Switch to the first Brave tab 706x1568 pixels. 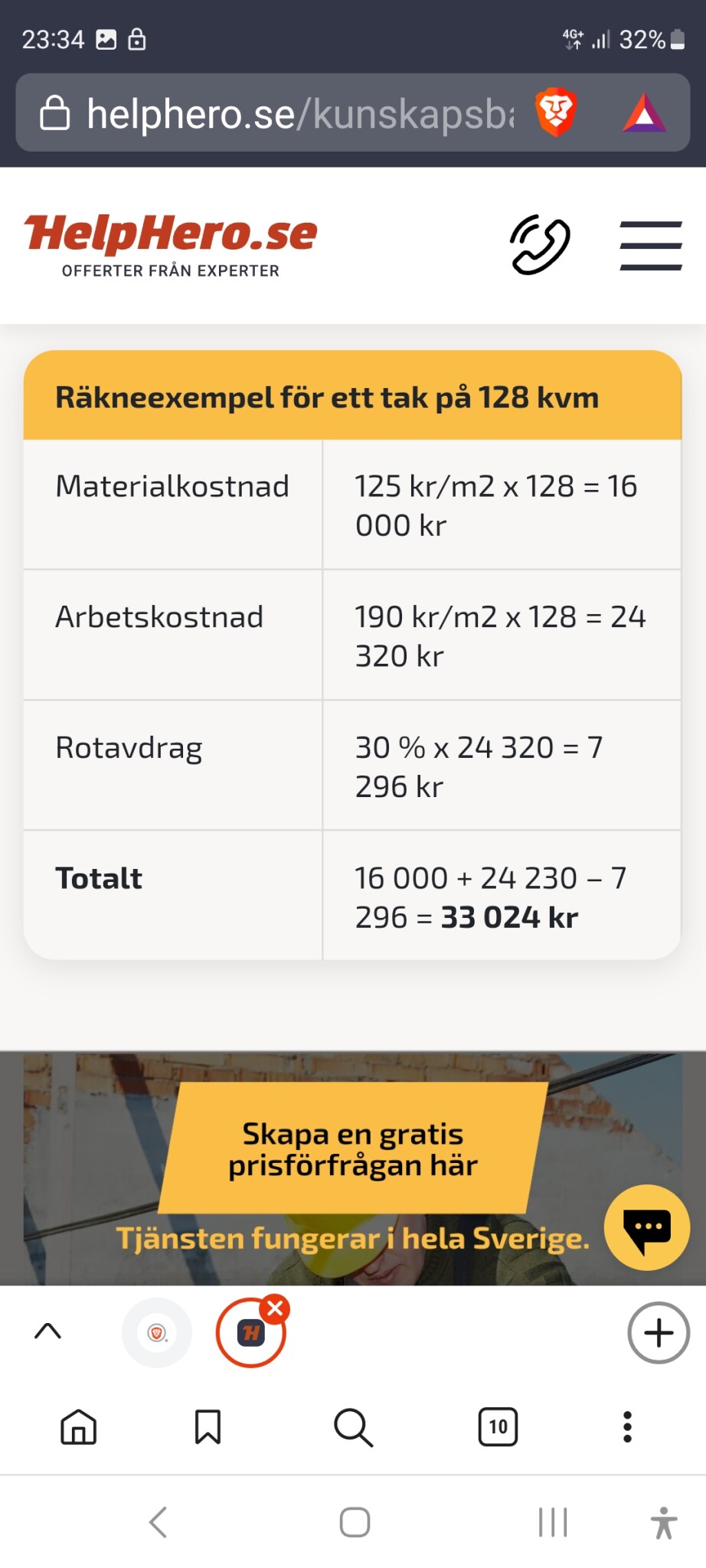157,1333
